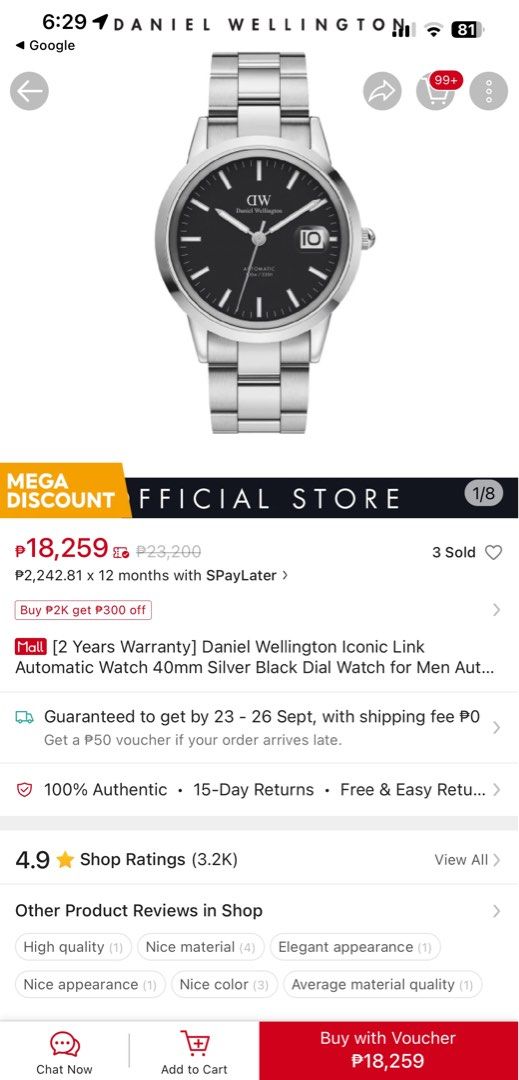View 100% Authentic and 15-Day Returns info
Image resolution: width=519 pixels, height=1080 pixels.
click(x=260, y=789)
